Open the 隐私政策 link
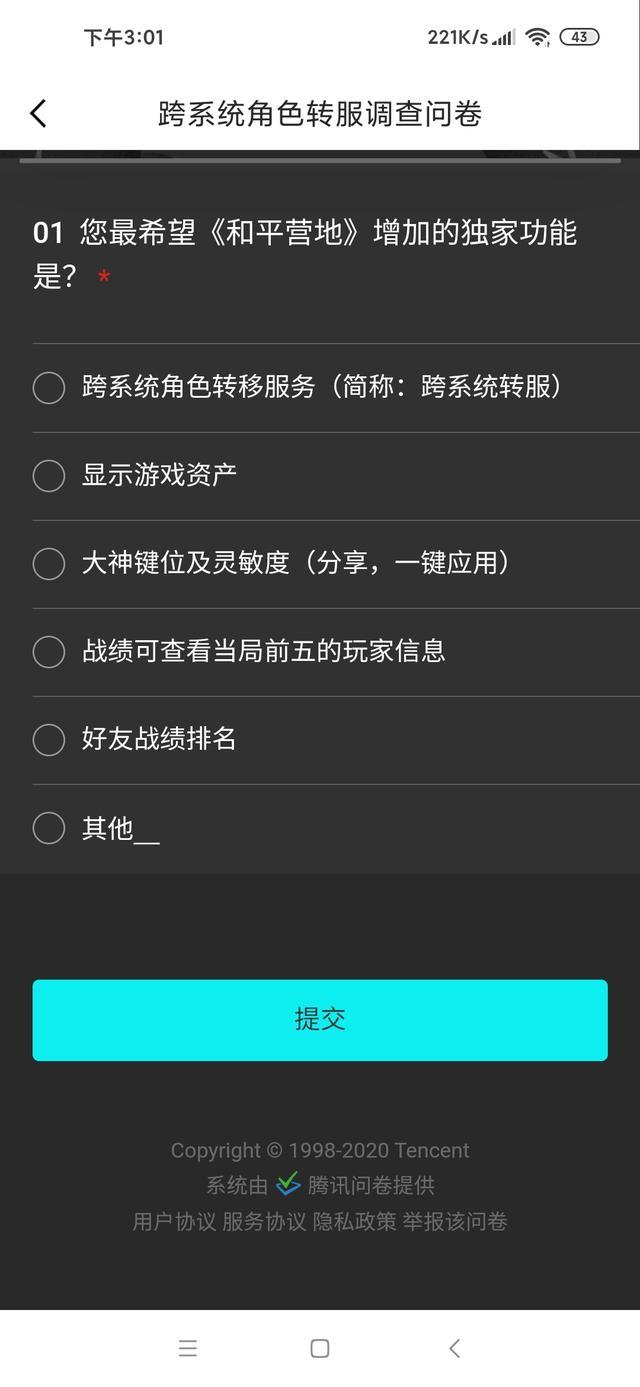Screen dimensions: 640x1387 (354, 1222)
